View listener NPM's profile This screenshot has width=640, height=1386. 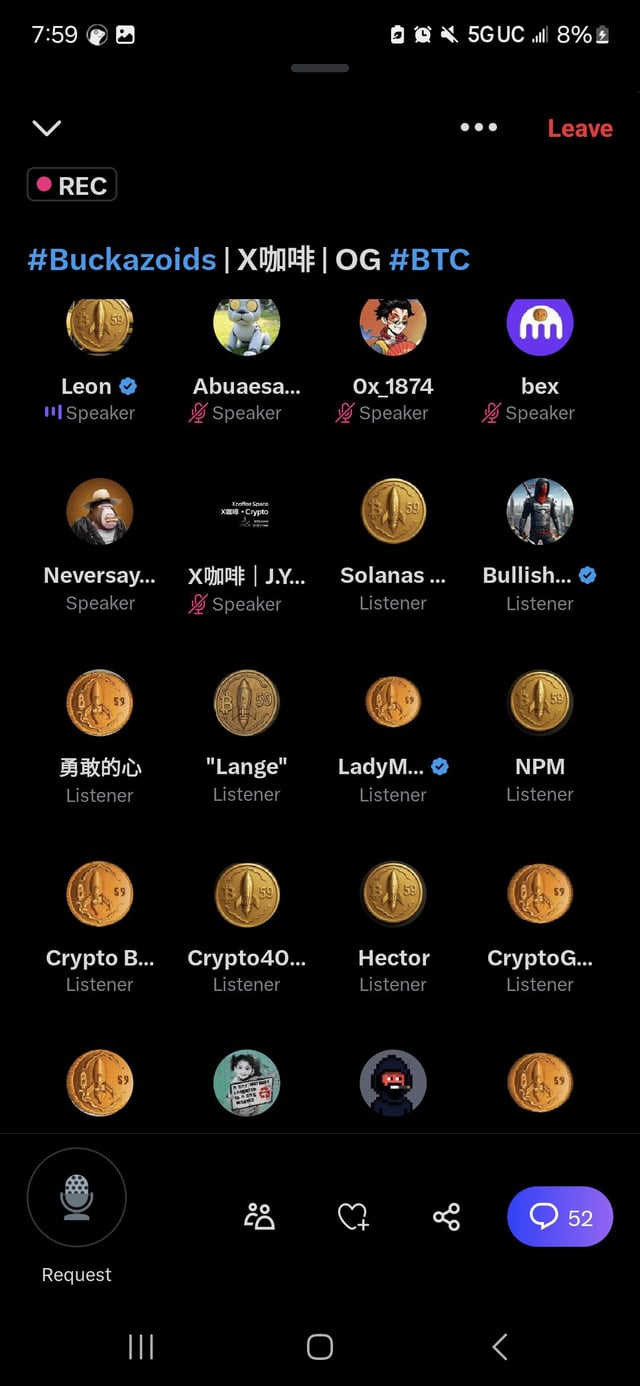[540, 702]
